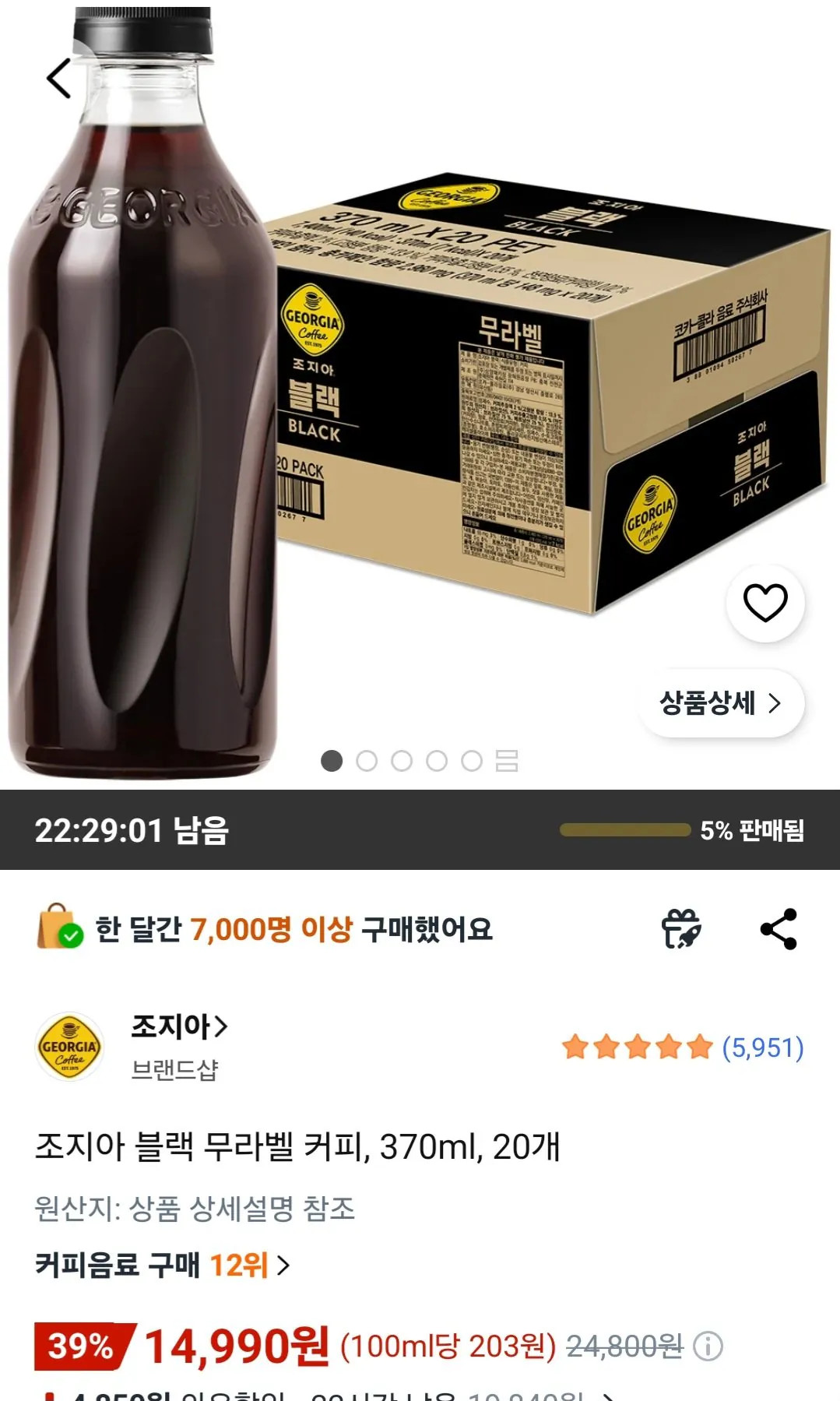840x1401 pixels.
Task: Open the 조지아 brand shop
Action: coord(179,1026)
